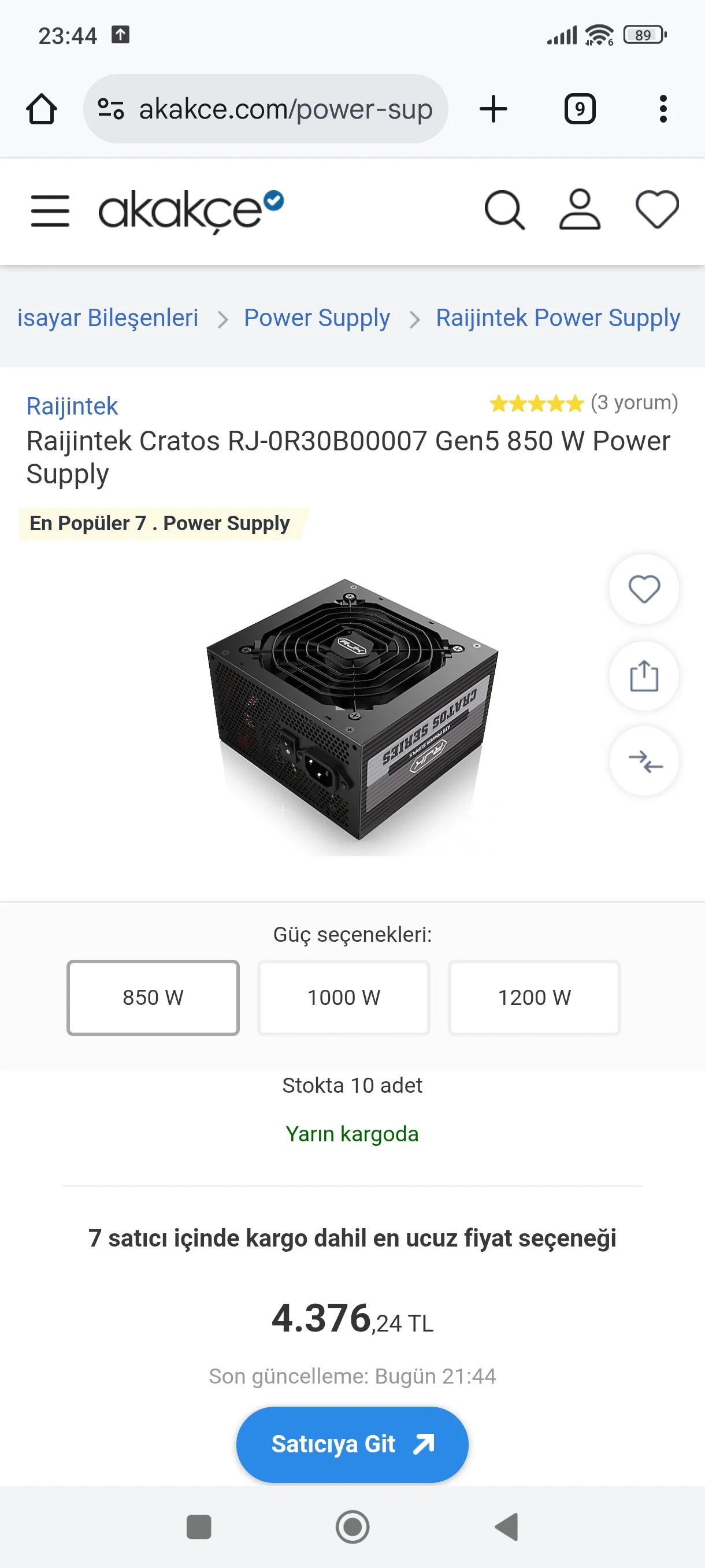Select the 850 W power option
This screenshot has height=1568, width=705.
[x=153, y=997]
